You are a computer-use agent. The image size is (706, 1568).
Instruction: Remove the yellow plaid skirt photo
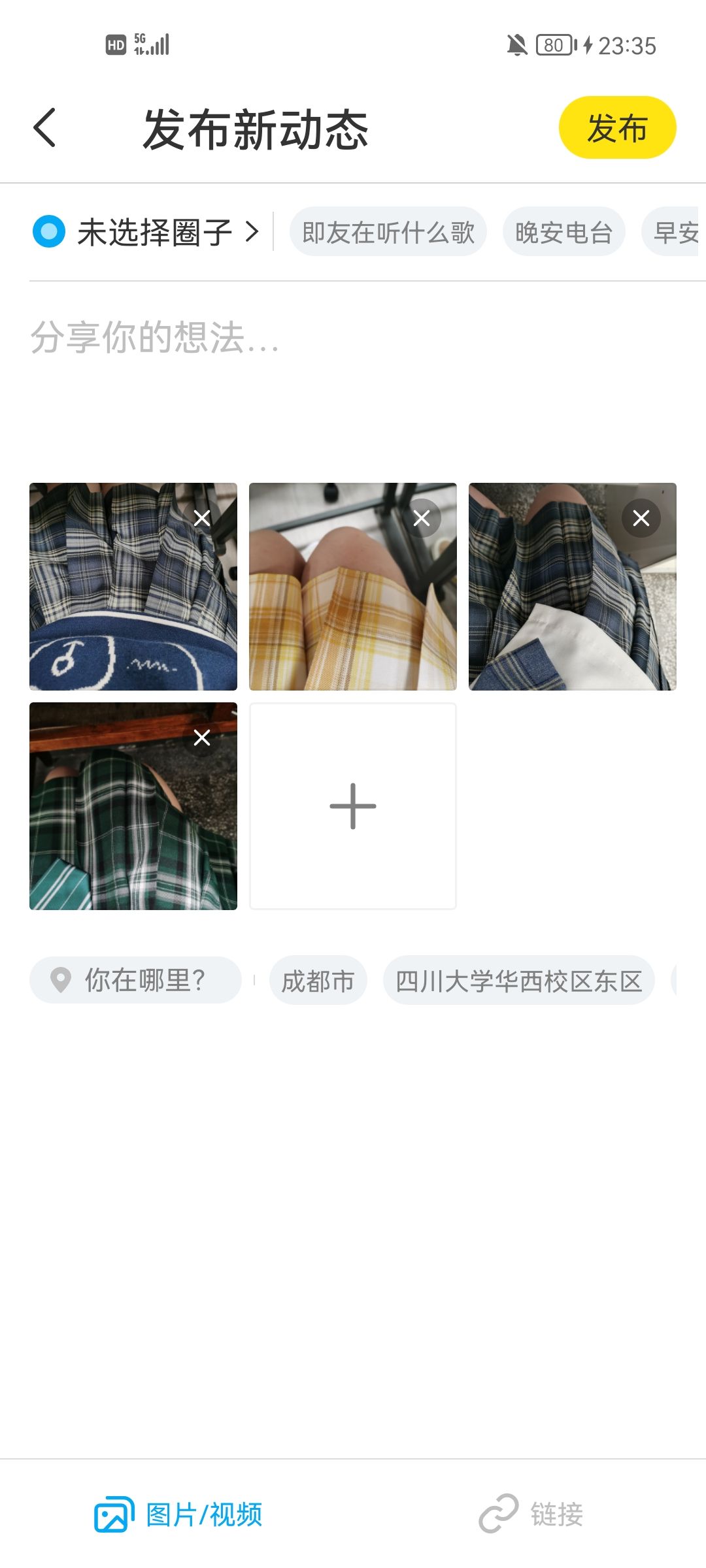click(422, 518)
